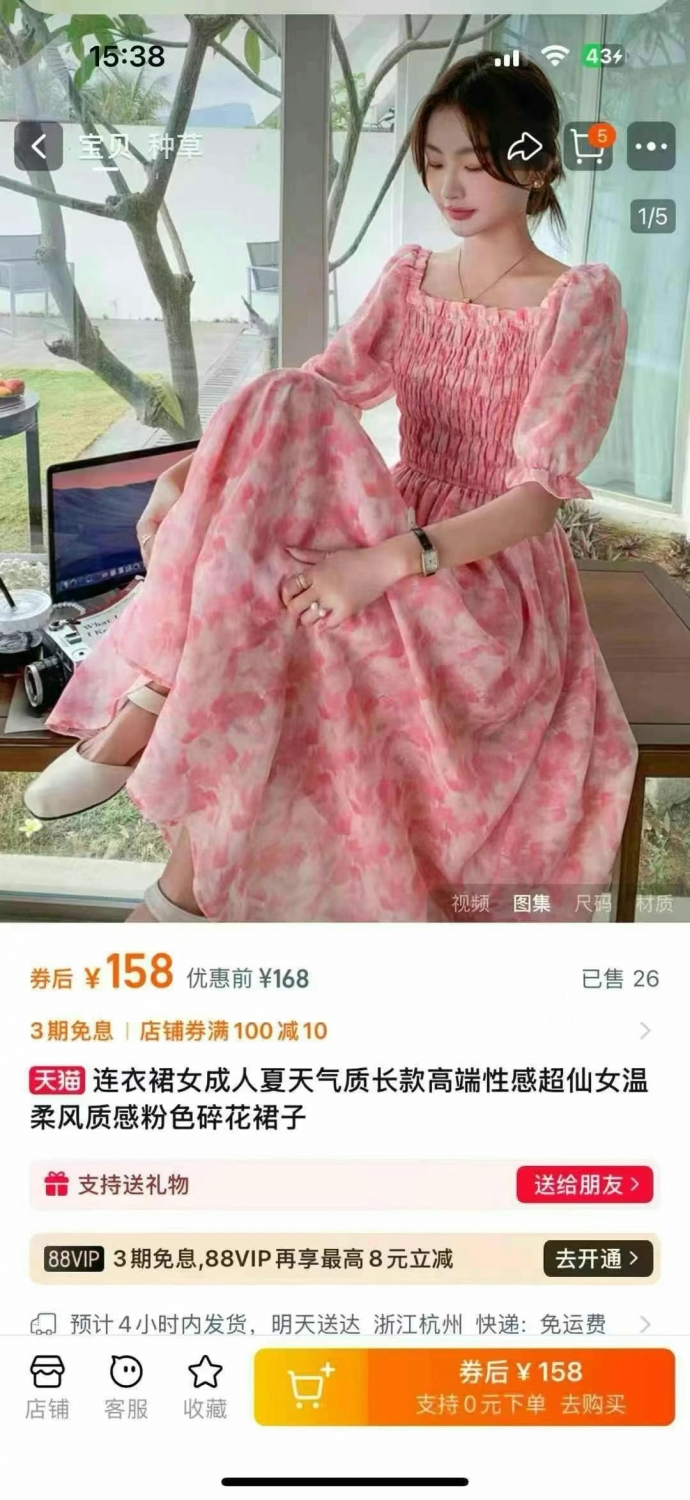Select the 材质 gallery section
Screen dimensions: 690x1500
click(654, 903)
